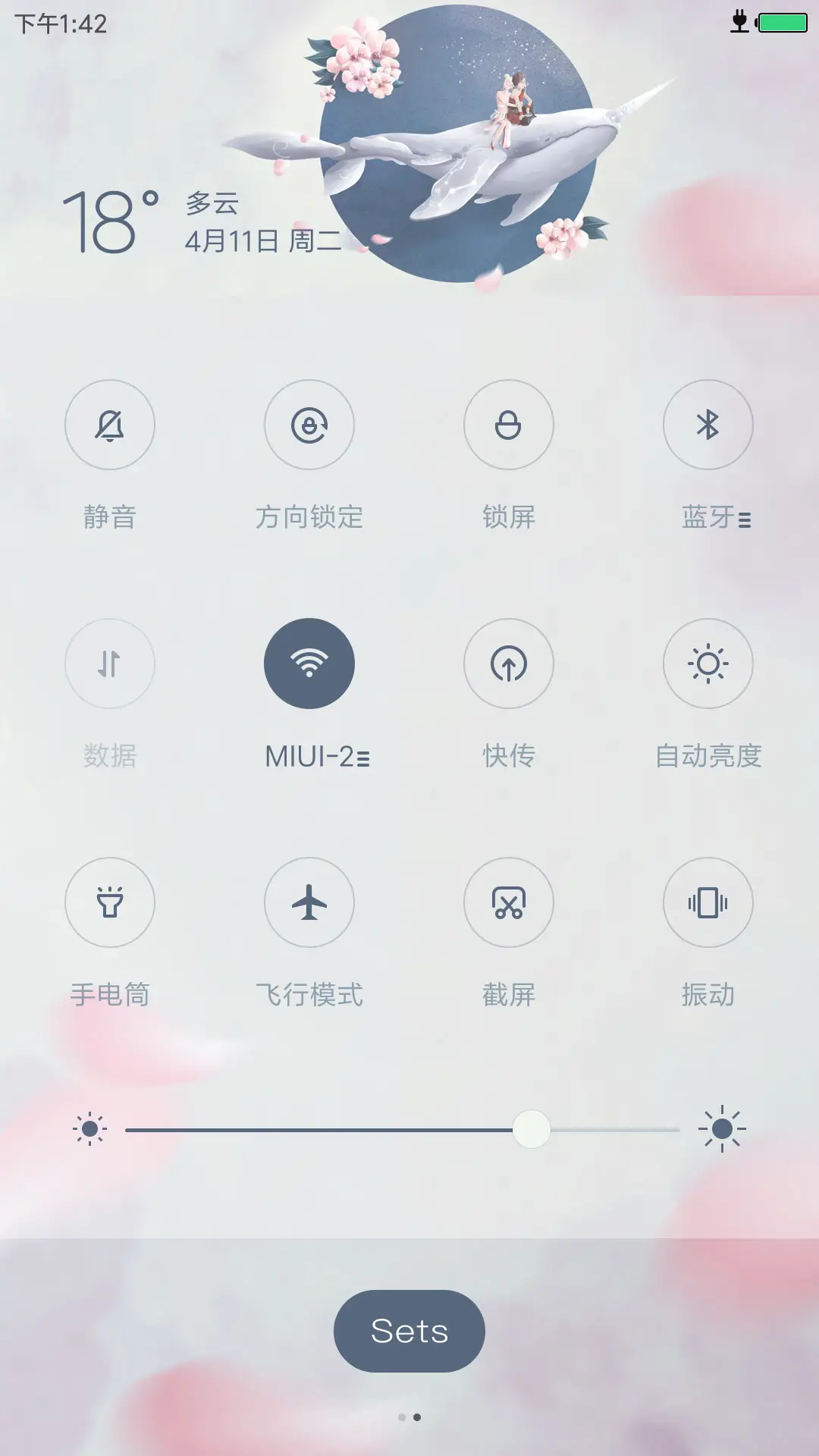Image resolution: width=819 pixels, height=1456 pixels.
Task: Enable 方向锁定 orientation lock
Action: point(309,425)
